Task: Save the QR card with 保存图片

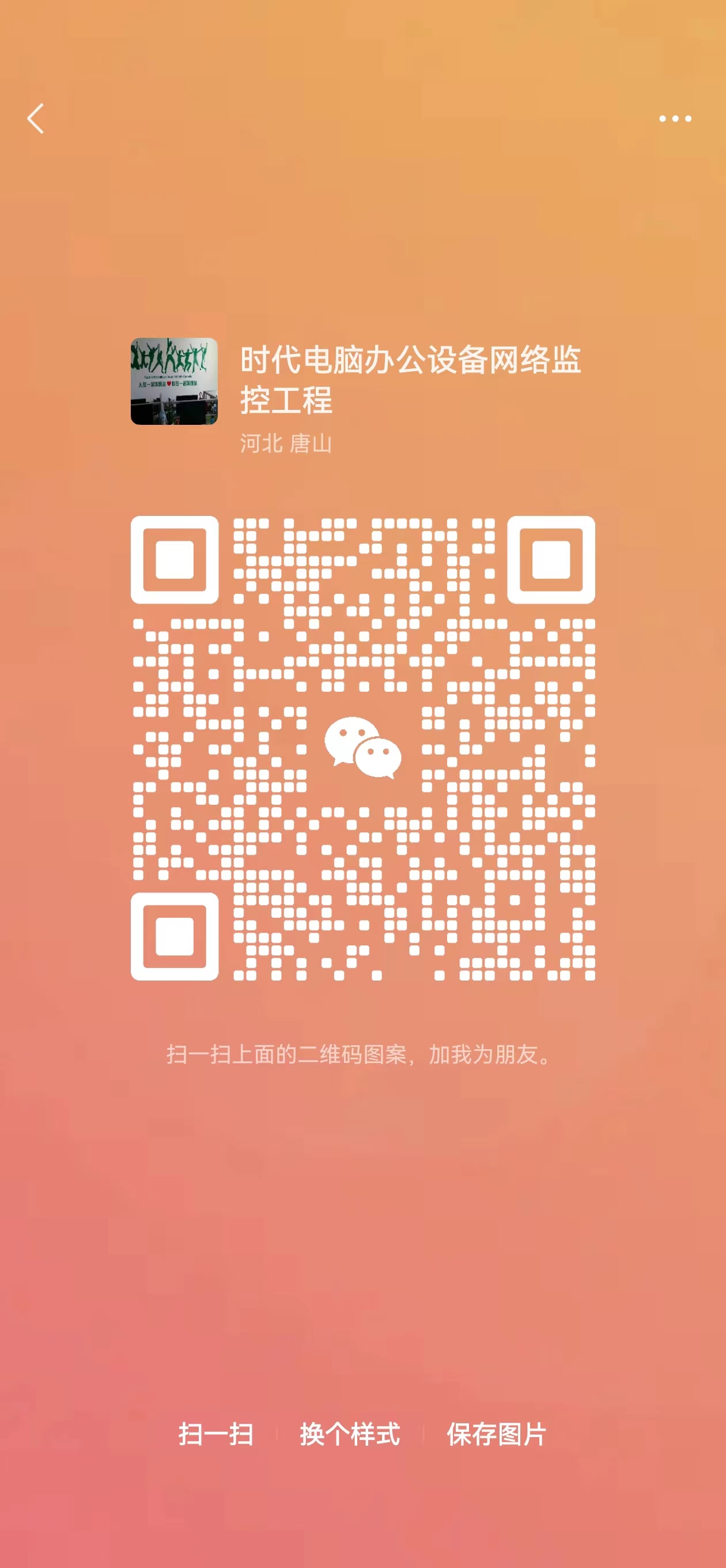Action: (x=497, y=1434)
